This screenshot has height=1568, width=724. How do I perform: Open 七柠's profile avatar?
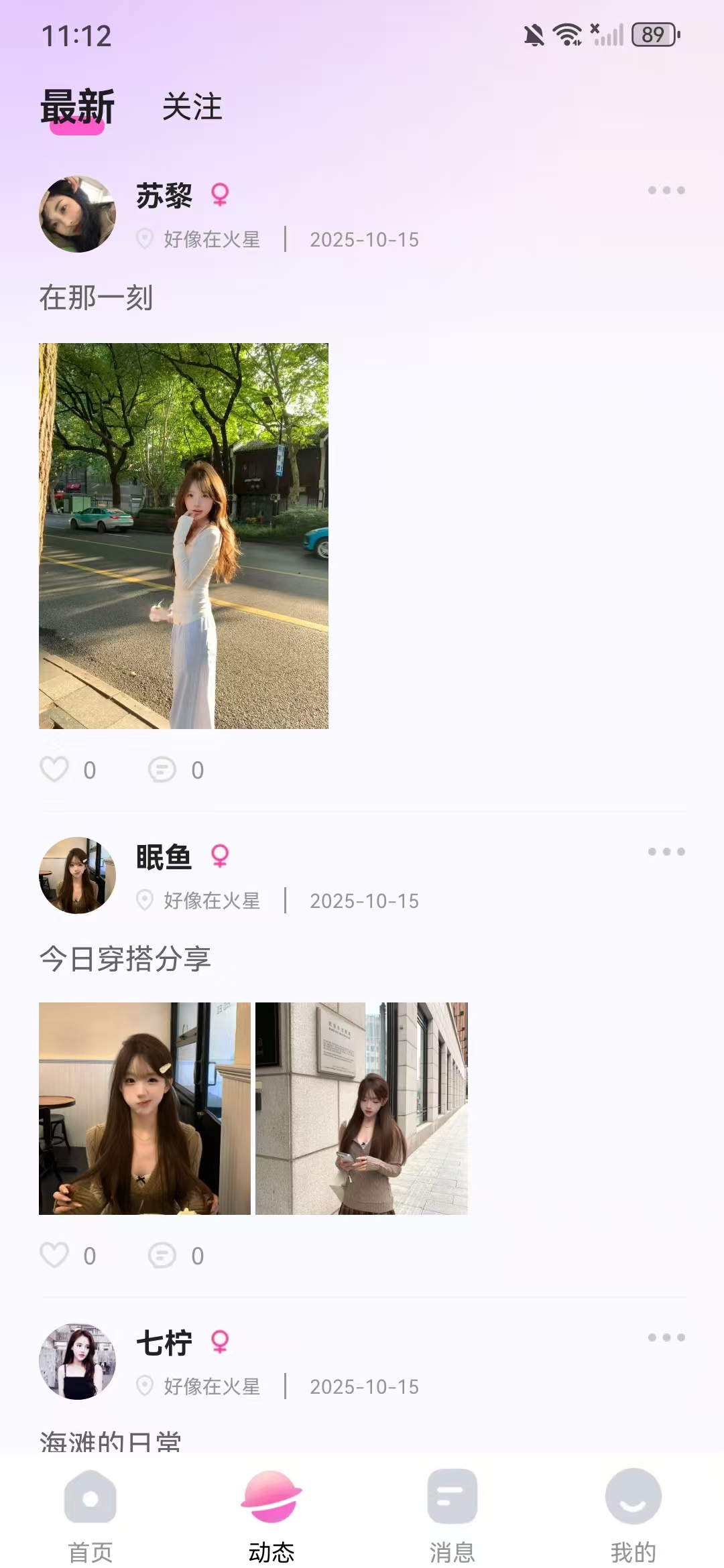(x=78, y=1361)
